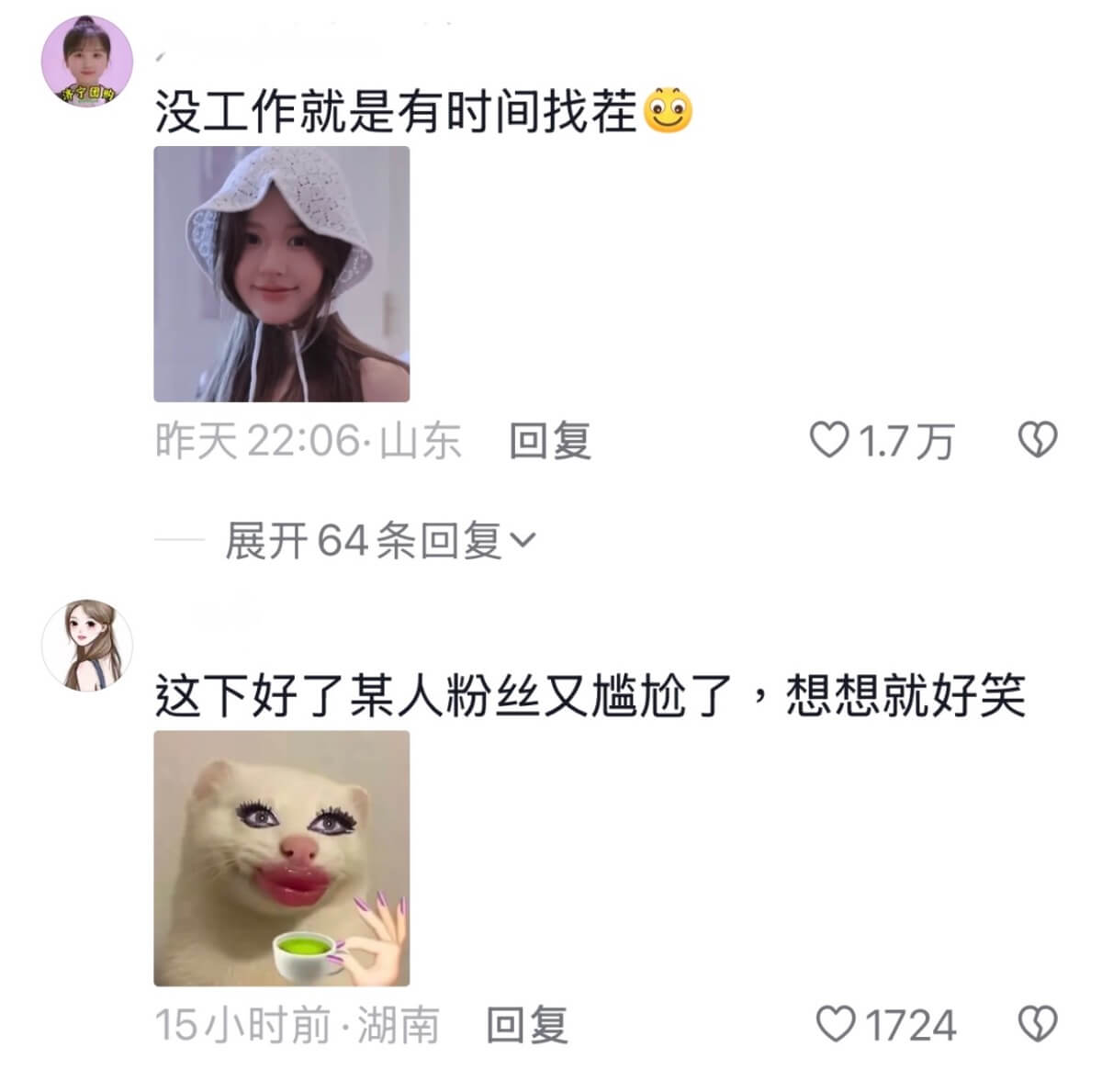The image size is (1102, 1092).
Task: Dislike the comment posted 昨天 22:06
Action: coord(1038,441)
